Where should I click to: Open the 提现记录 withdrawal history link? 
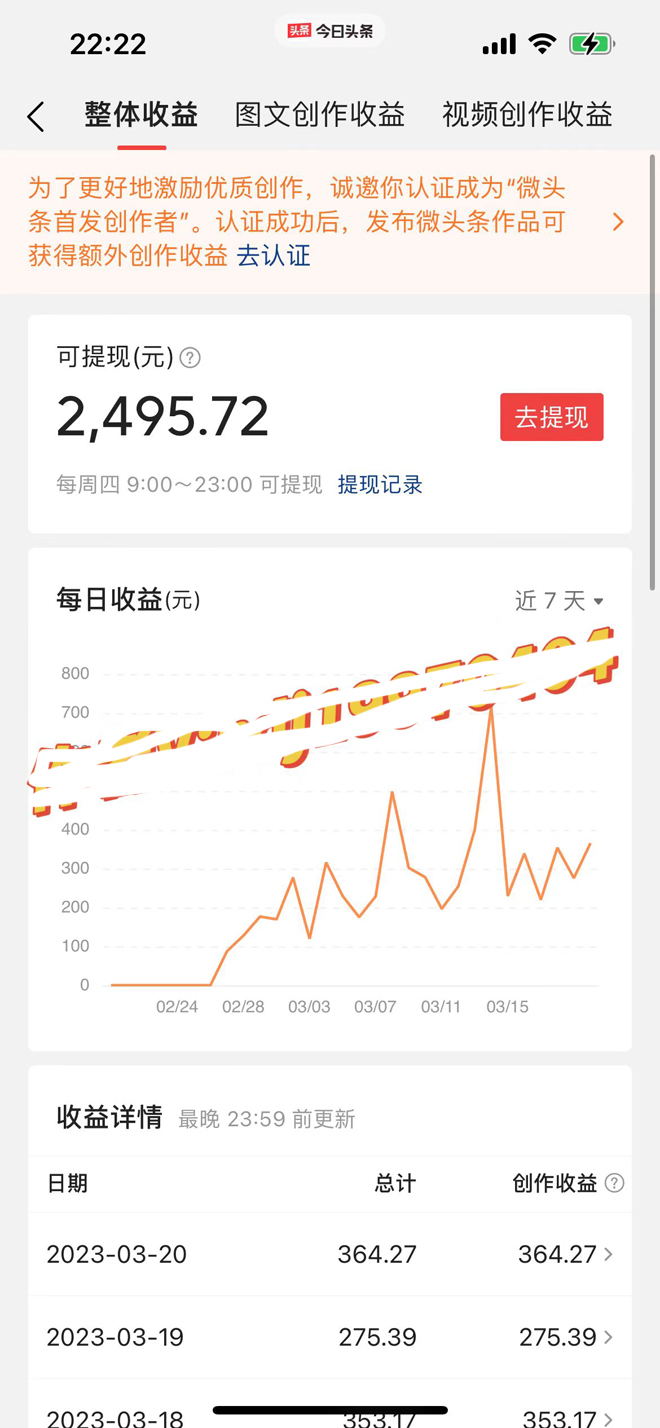click(x=380, y=485)
